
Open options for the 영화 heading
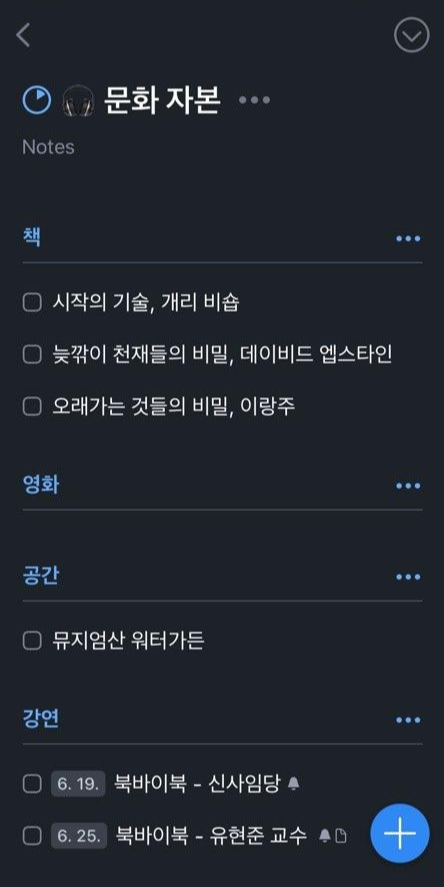tap(408, 486)
